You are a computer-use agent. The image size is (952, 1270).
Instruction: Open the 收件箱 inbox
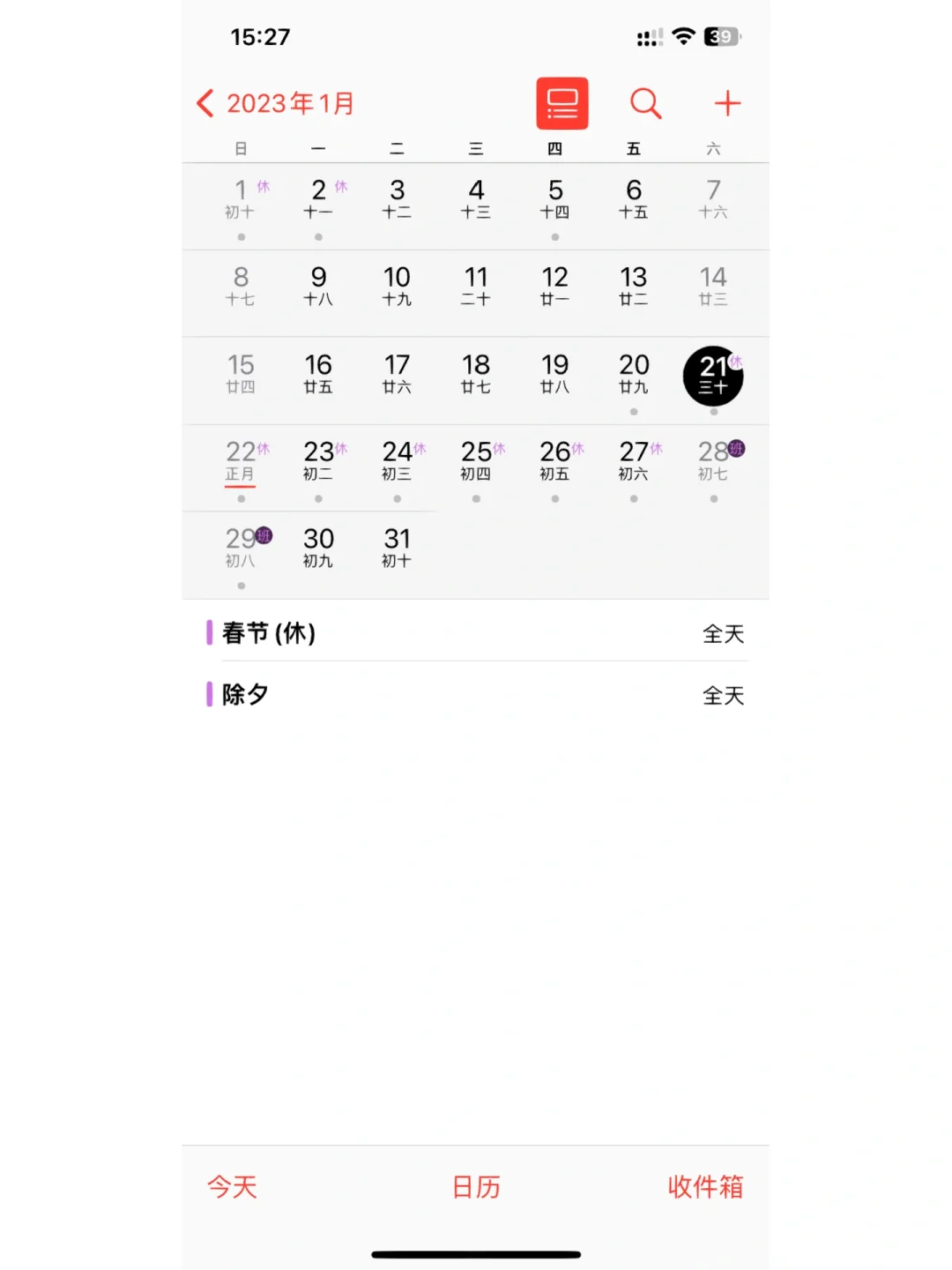(x=705, y=1187)
